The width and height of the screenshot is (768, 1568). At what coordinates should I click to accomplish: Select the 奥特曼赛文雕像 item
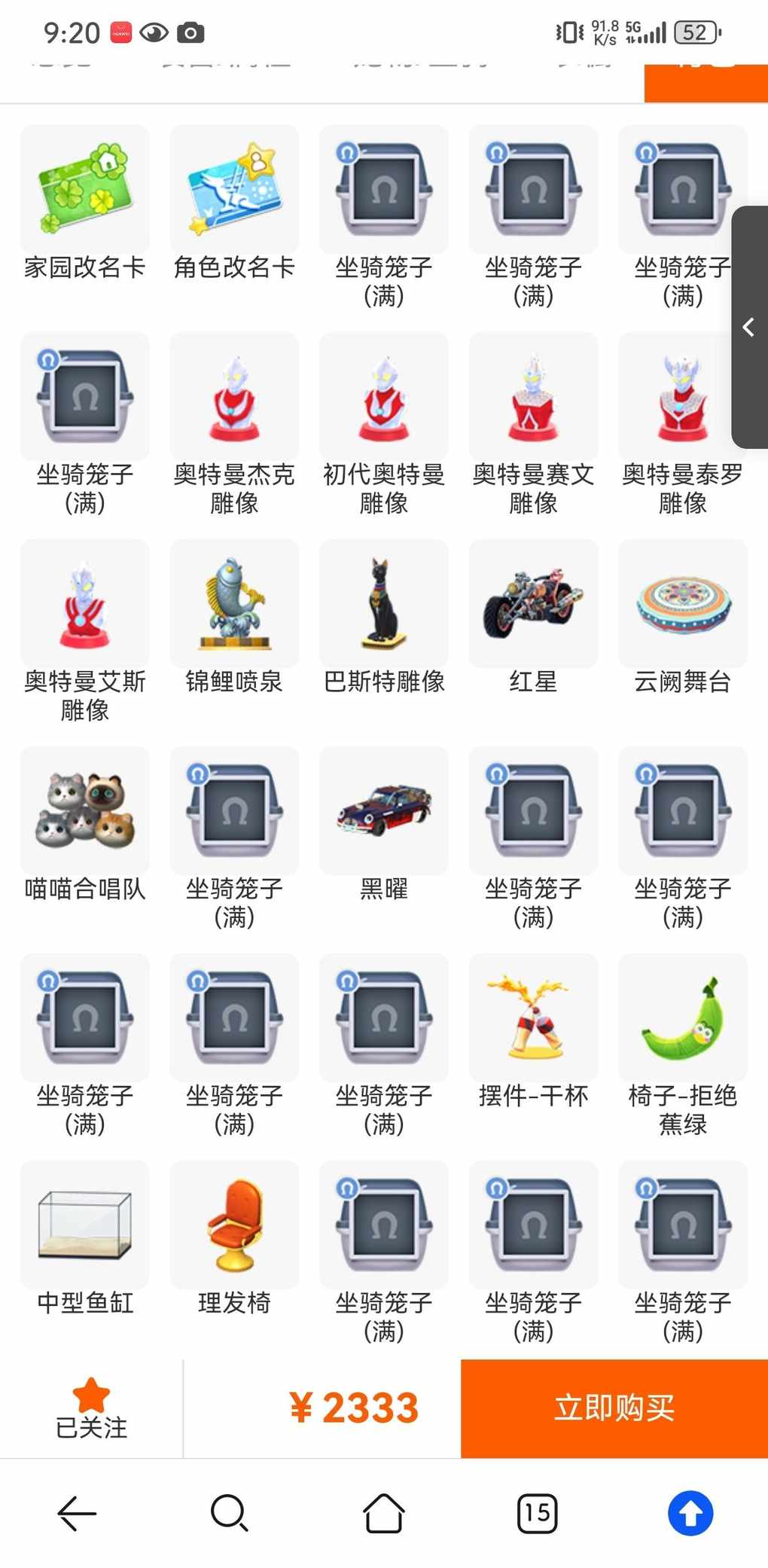click(533, 425)
